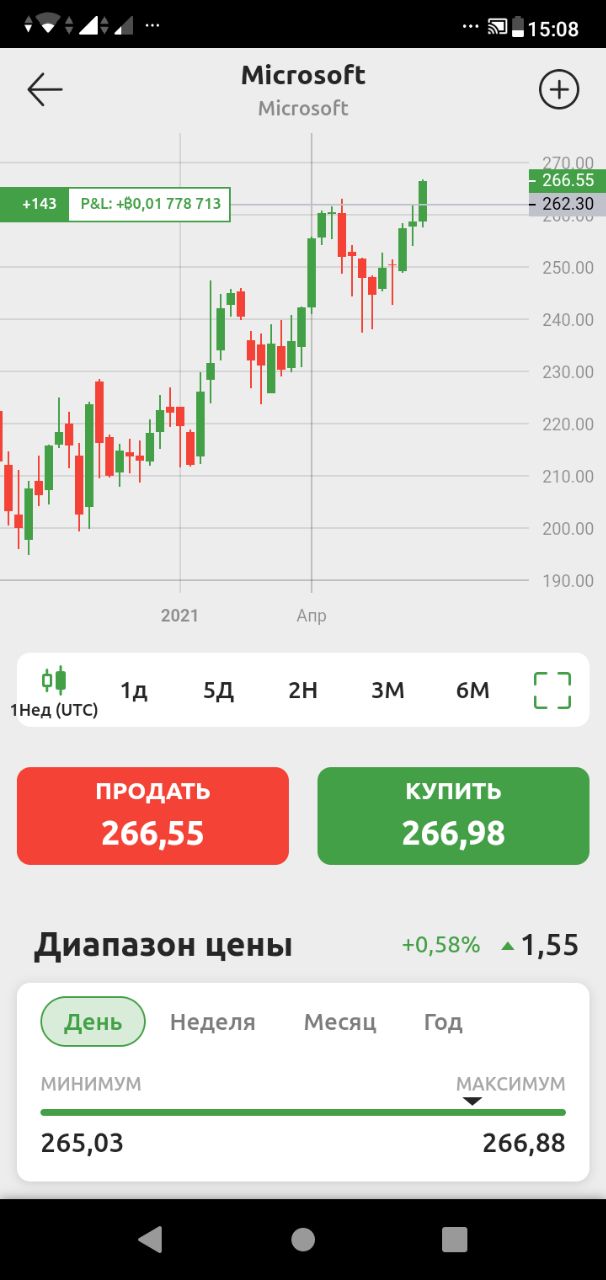
Task: Select the День price range tab
Action: click(93, 1022)
